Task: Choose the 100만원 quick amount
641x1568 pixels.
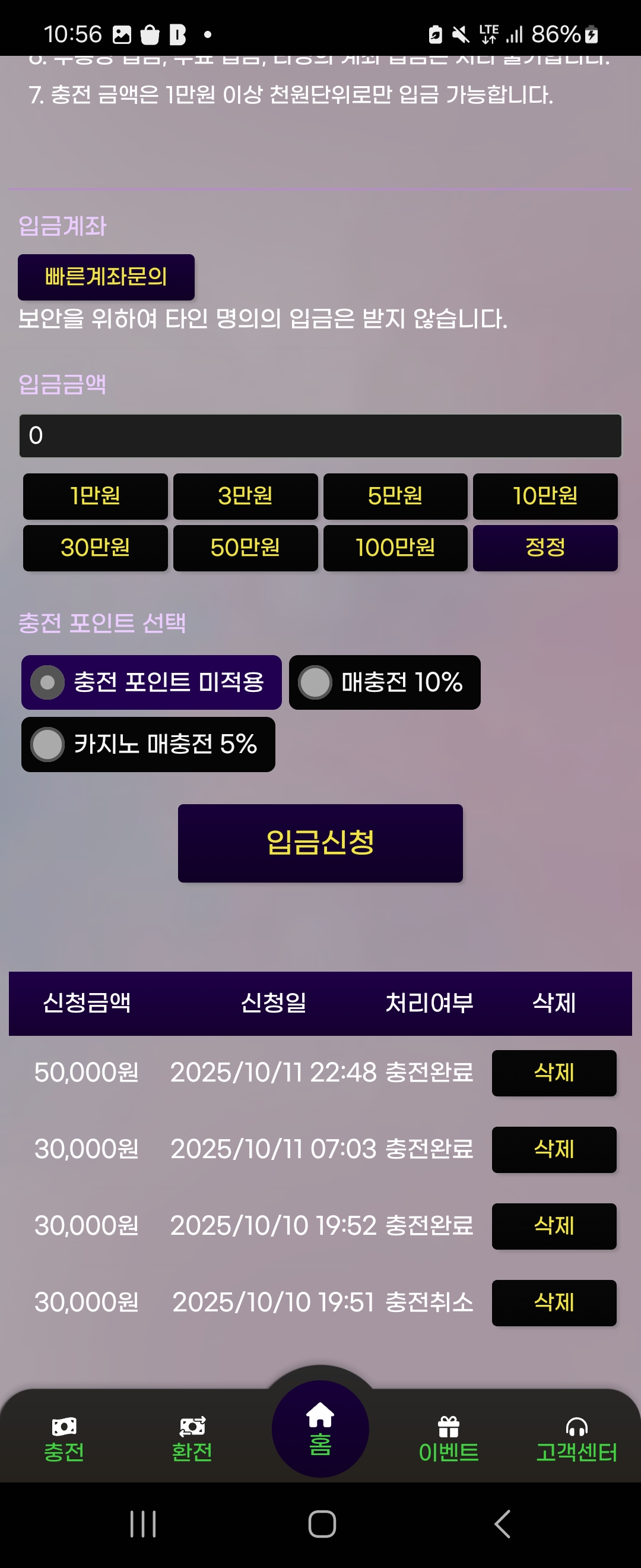Action: (x=395, y=548)
